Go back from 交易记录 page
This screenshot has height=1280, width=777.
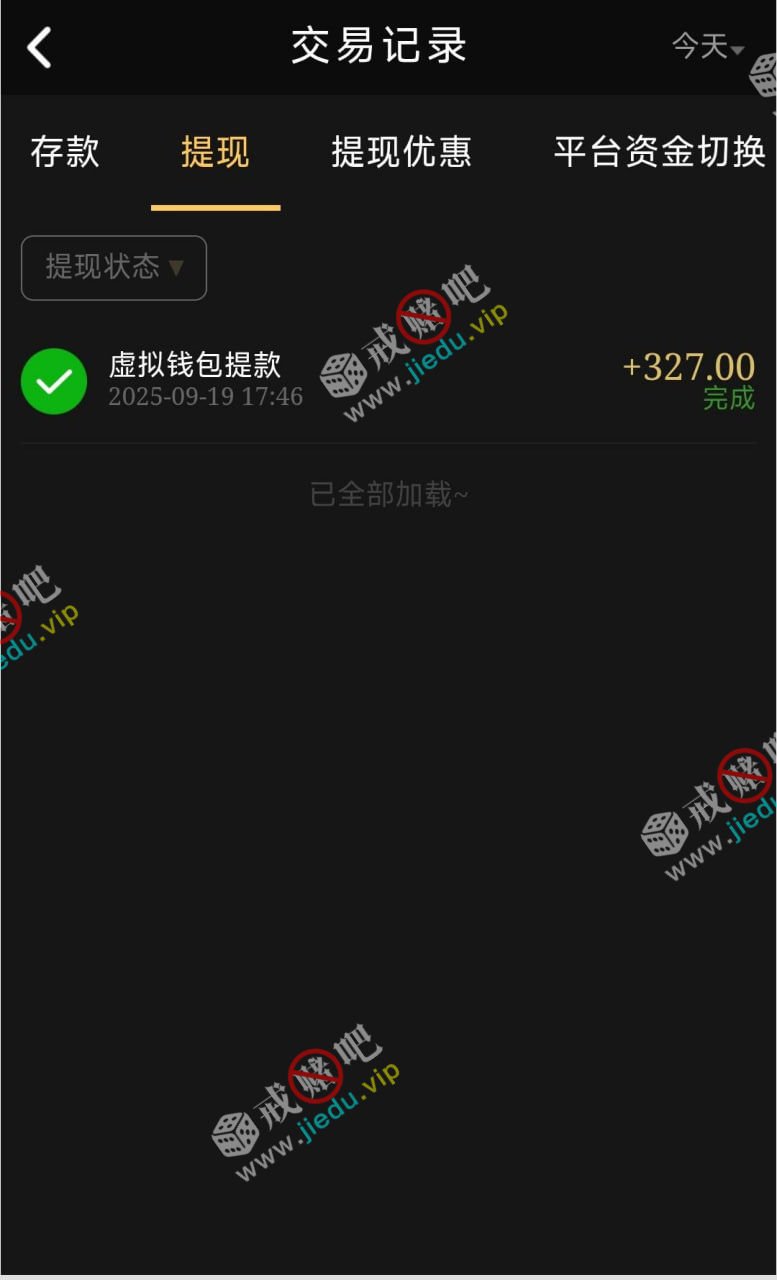point(39,47)
